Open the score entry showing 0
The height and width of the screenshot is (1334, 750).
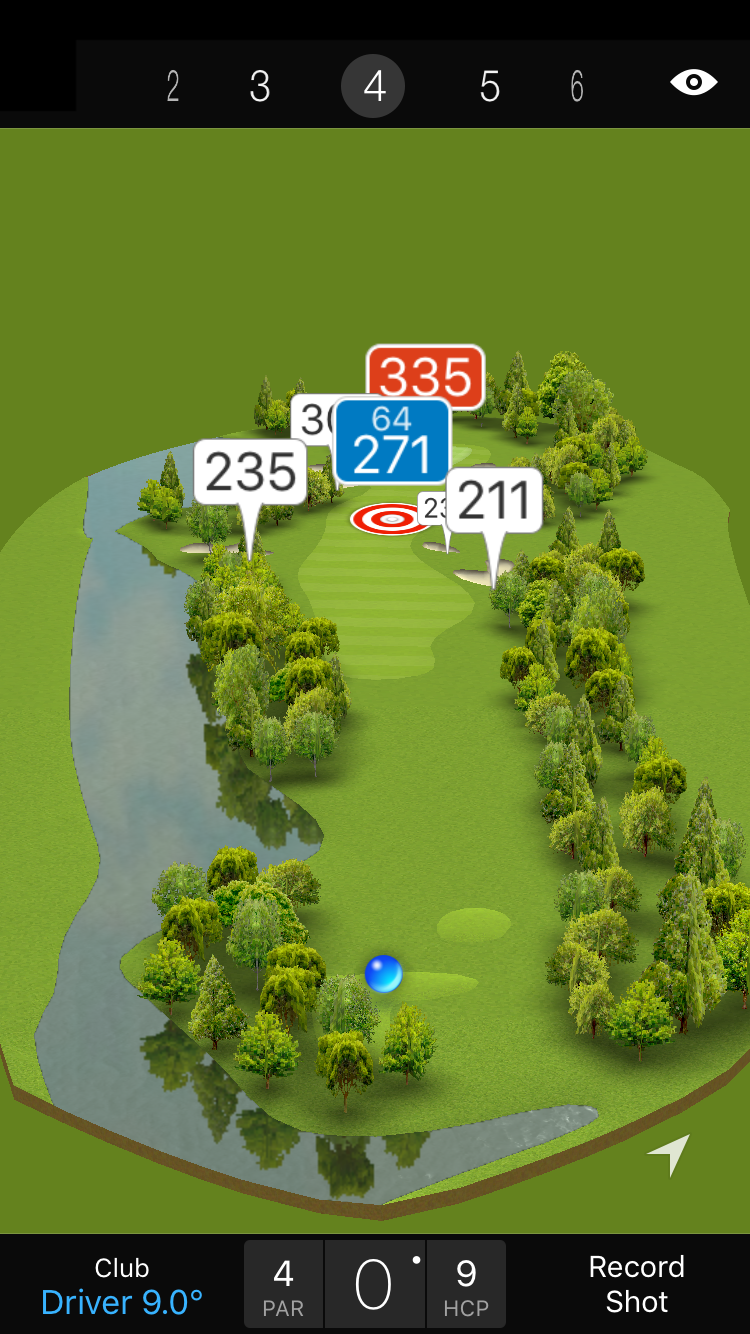click(374, 1284)
